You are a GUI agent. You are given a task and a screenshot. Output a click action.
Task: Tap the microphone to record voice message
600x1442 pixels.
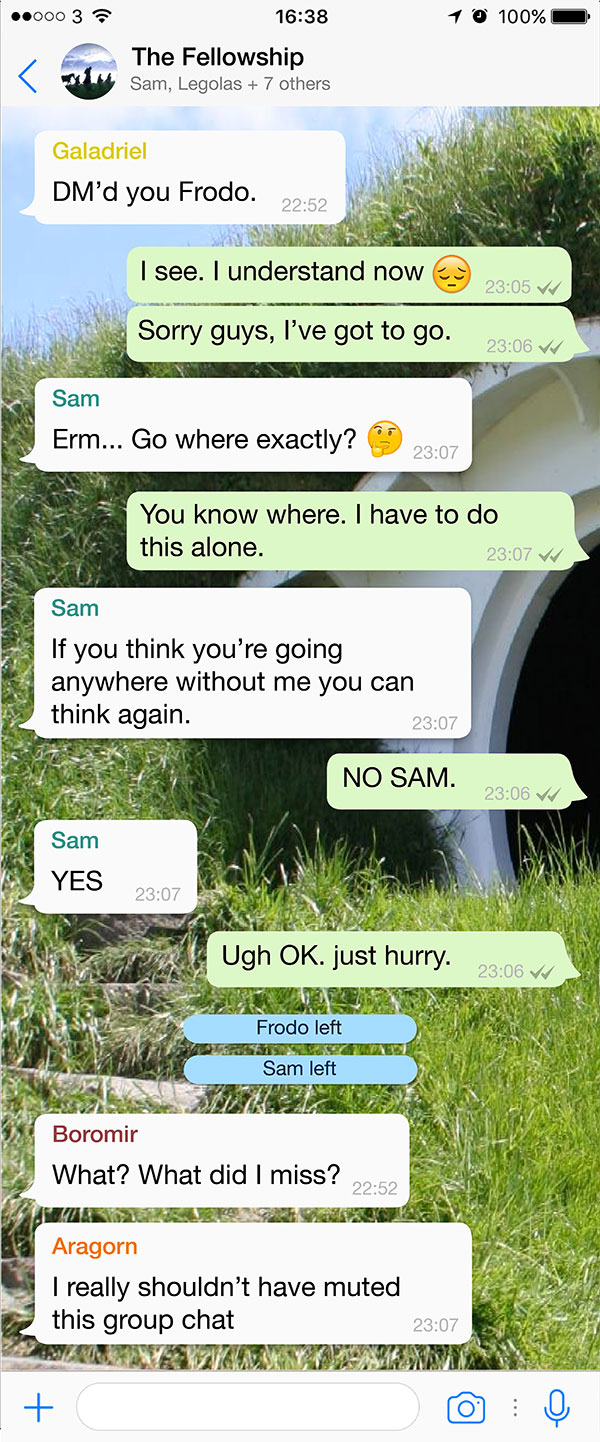coord(557,1408)
